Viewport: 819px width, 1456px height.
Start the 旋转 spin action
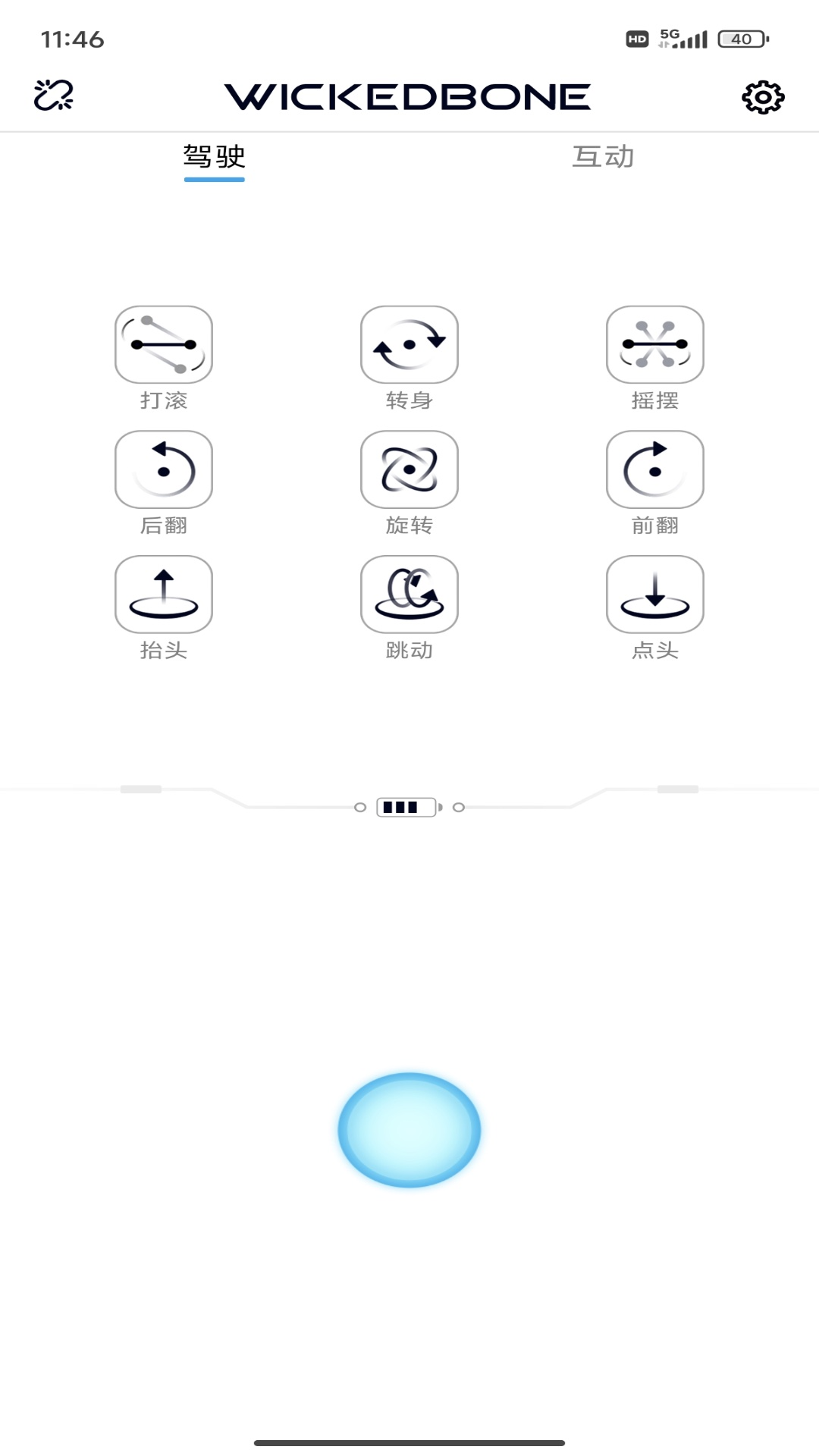point(409,470)
